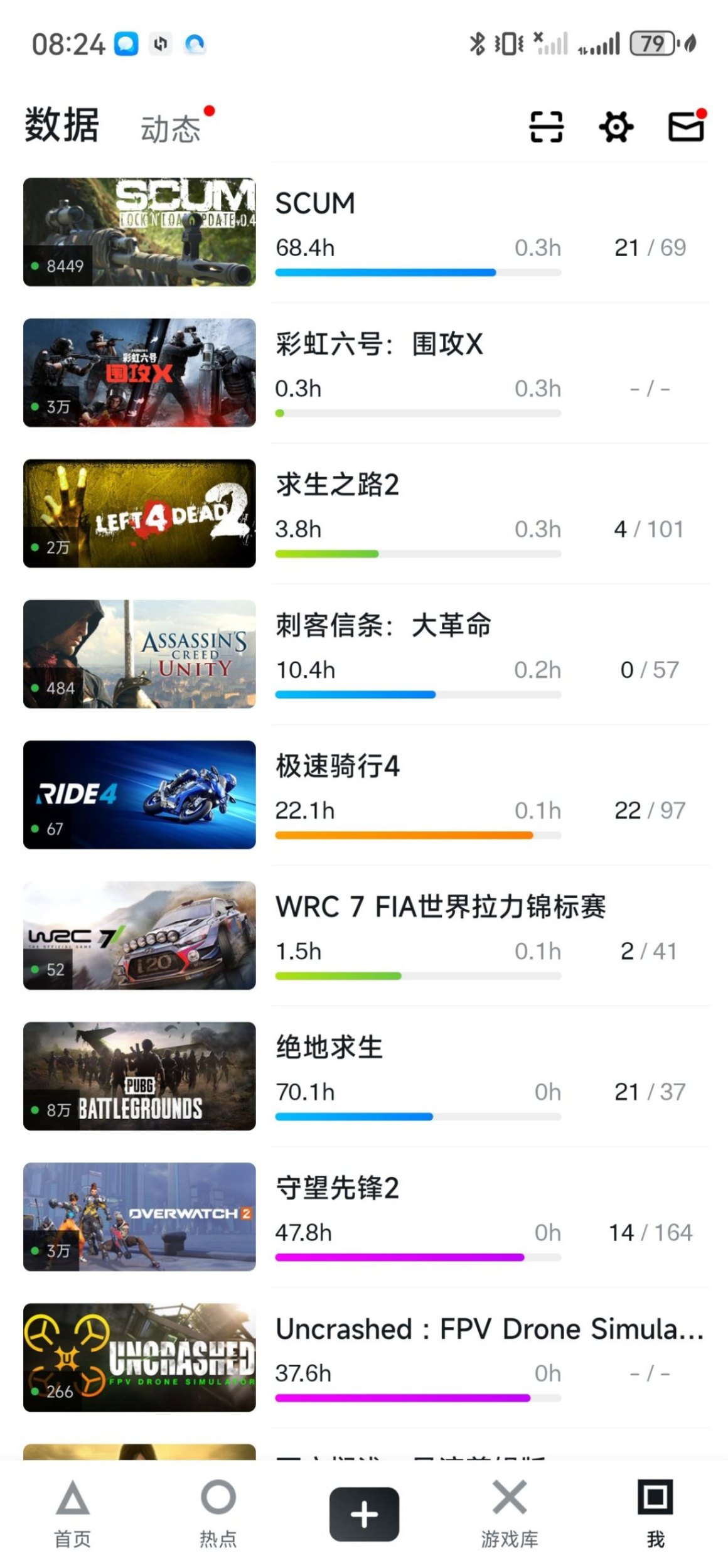Select the 我 tab
The image size is (728, 1568).
tap(655, 1514)
